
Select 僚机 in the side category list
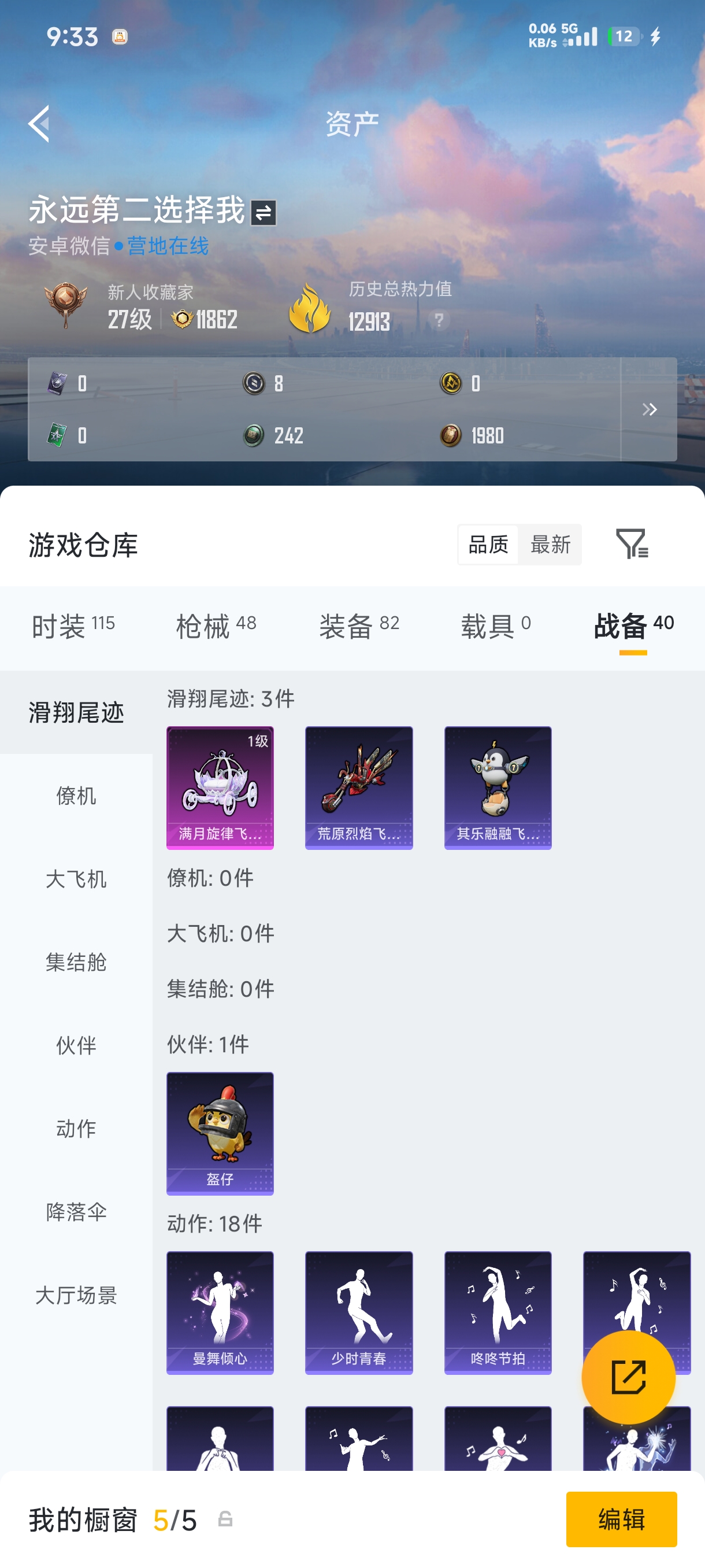point(76,796)
